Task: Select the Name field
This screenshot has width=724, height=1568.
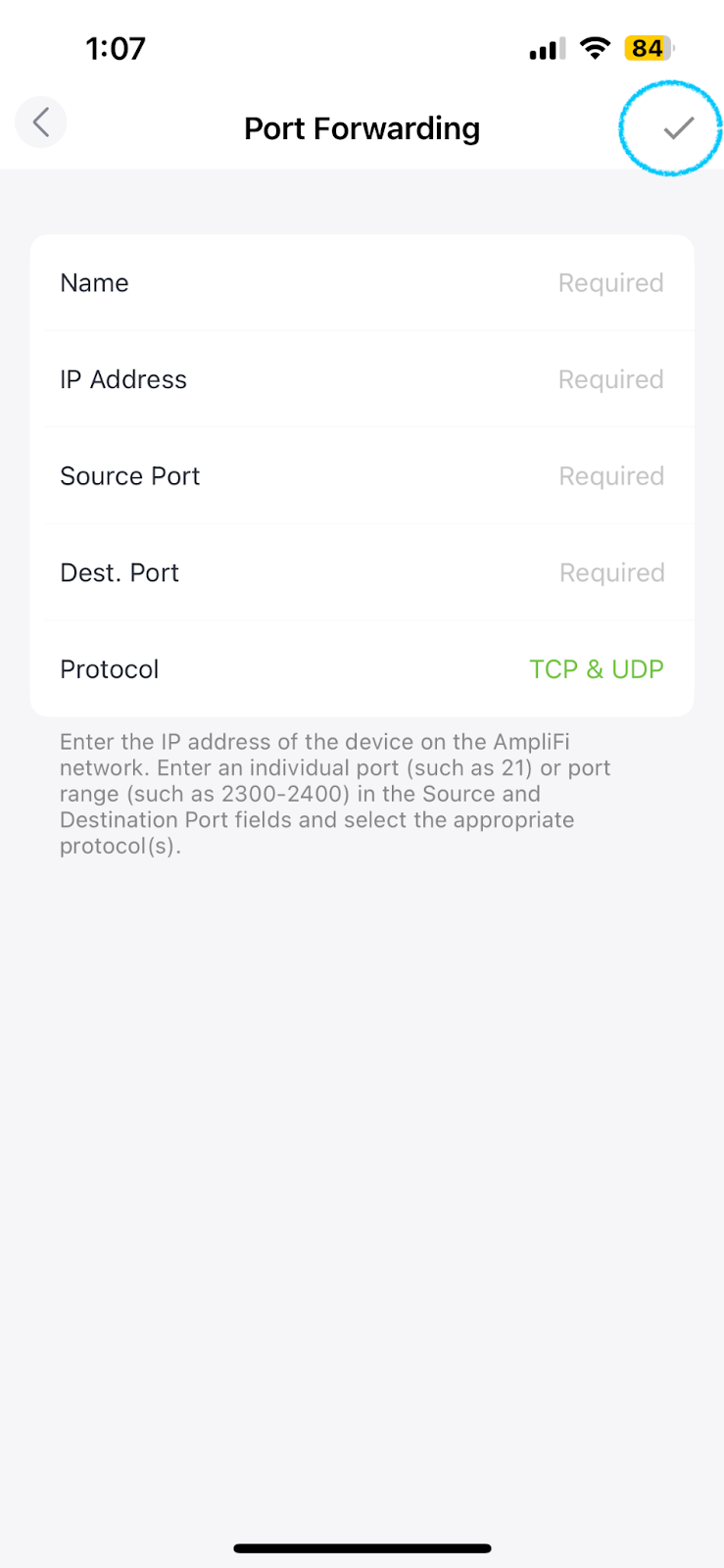Action: [x=362, y=283]
